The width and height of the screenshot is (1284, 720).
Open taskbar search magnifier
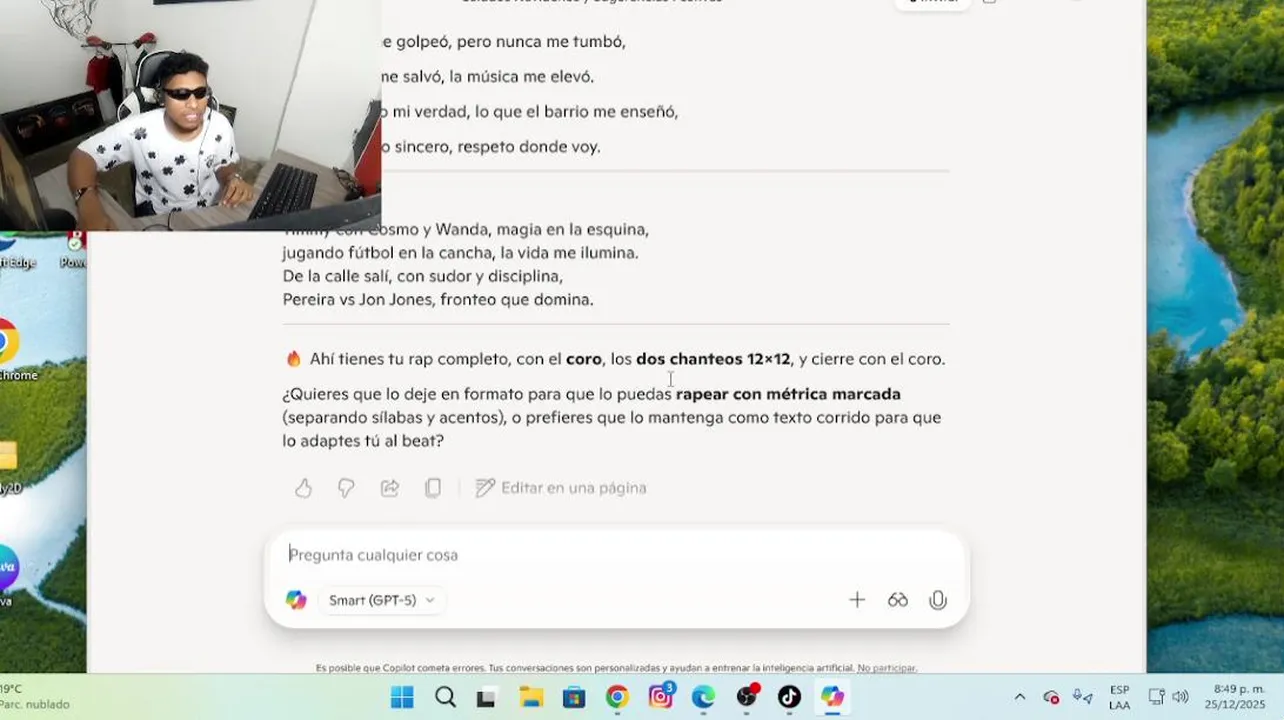[445, 697]
